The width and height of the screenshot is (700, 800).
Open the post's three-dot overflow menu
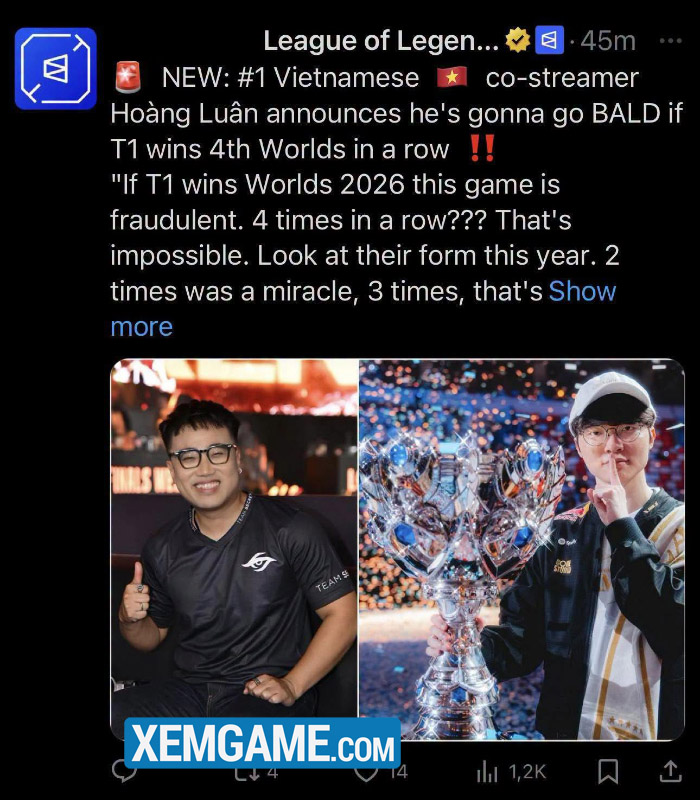[670, 41]
